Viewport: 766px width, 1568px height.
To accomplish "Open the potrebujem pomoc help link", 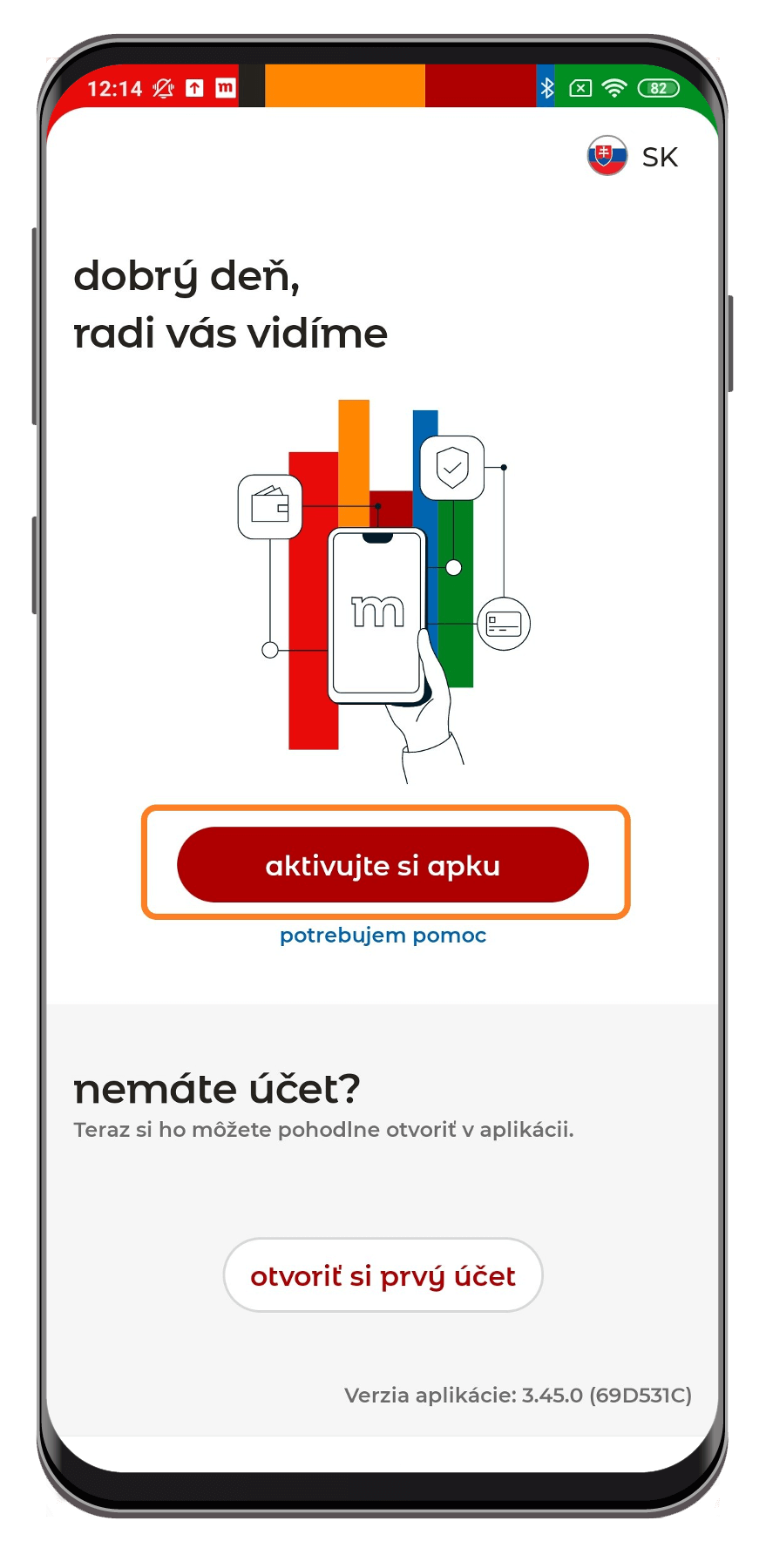I will 383,936.
